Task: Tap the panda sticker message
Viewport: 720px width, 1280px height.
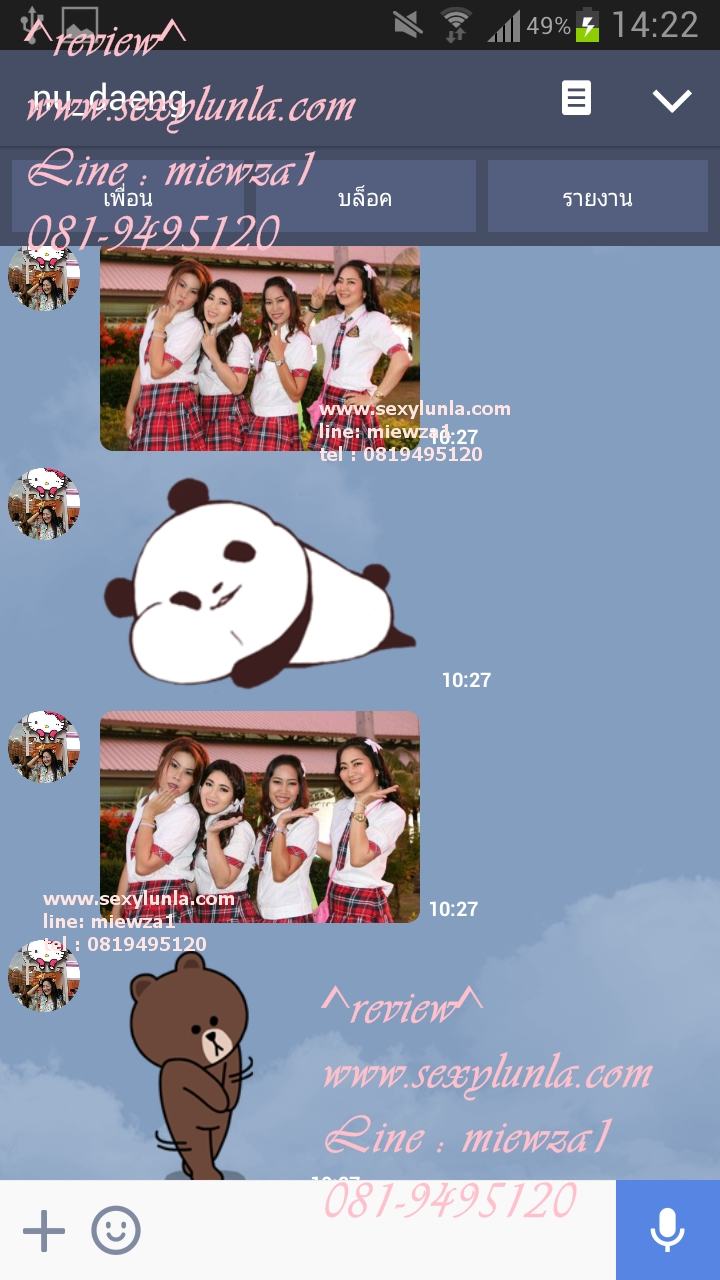Action: point(260,582)
